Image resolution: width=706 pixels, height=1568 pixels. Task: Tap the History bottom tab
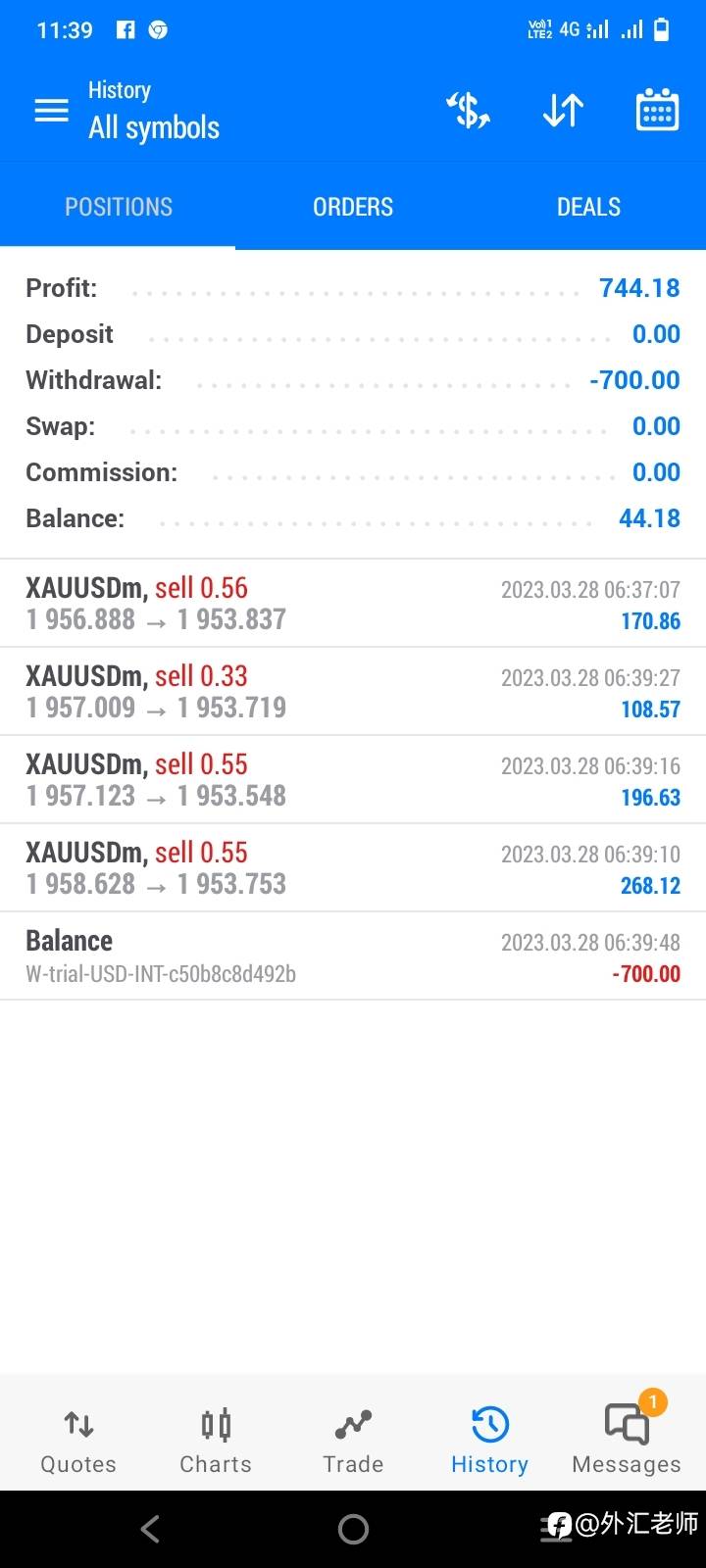[x=489, y=1441]
